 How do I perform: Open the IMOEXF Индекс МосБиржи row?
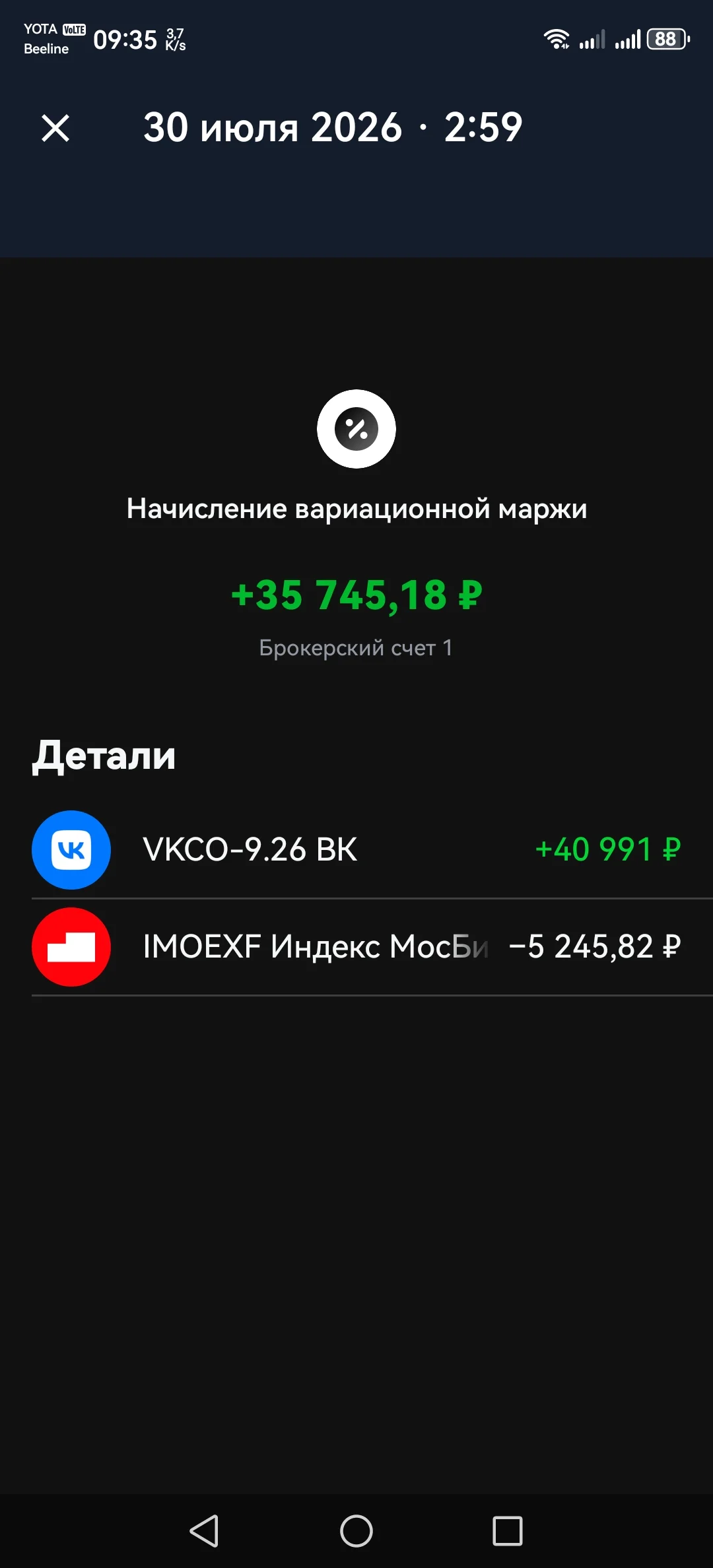[356, 947]
